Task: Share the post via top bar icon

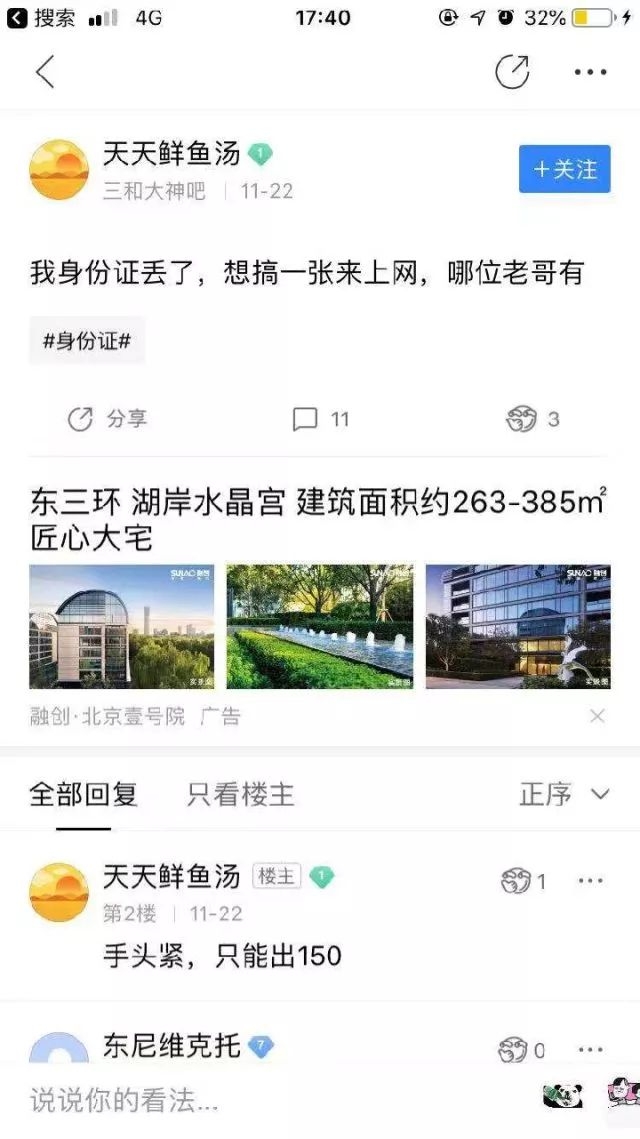Action: 513,72
